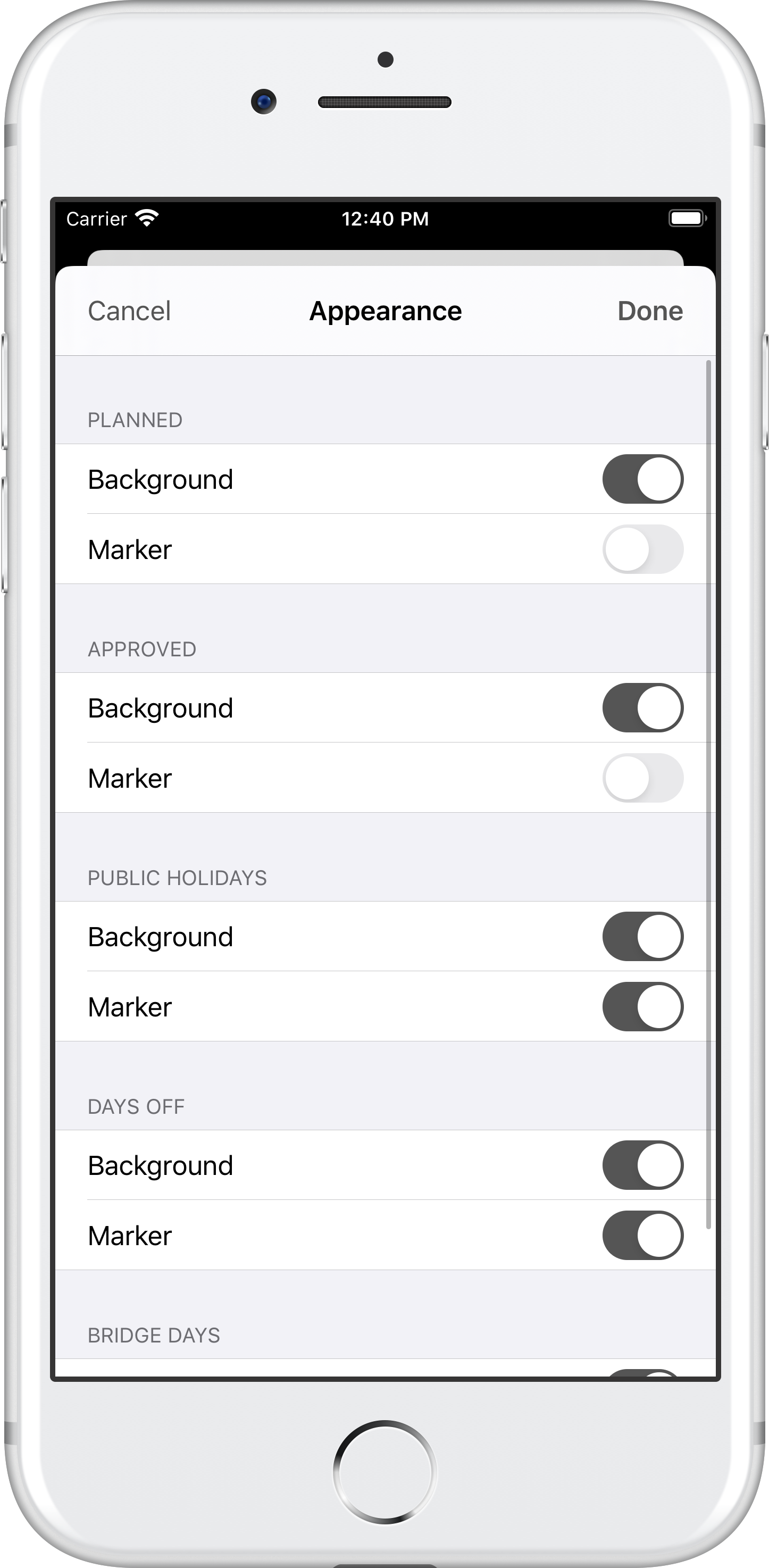Disable Days Off Background switch

(x=642, y=1165)
